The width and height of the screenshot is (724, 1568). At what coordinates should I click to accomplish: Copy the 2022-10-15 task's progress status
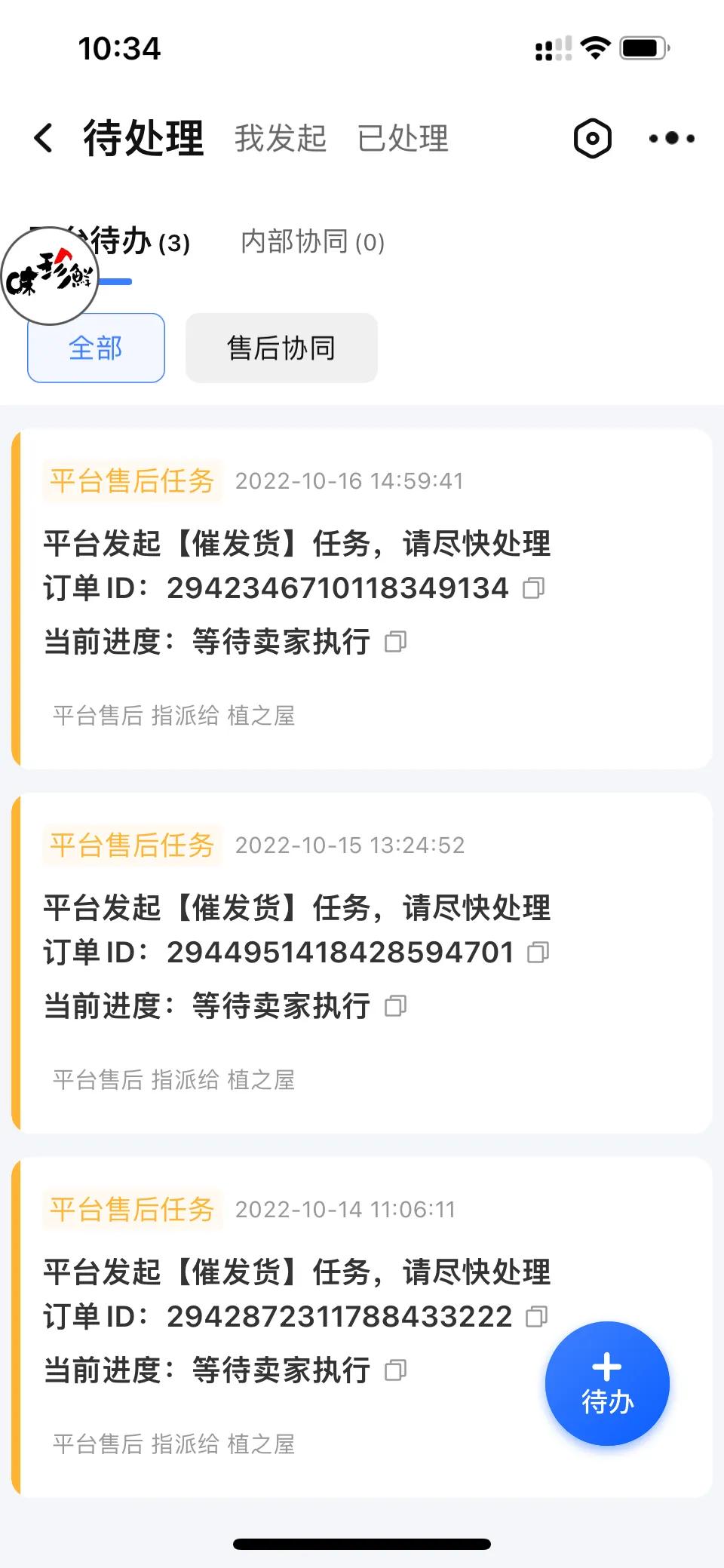pyautogui.click(x=396, y=1005)
